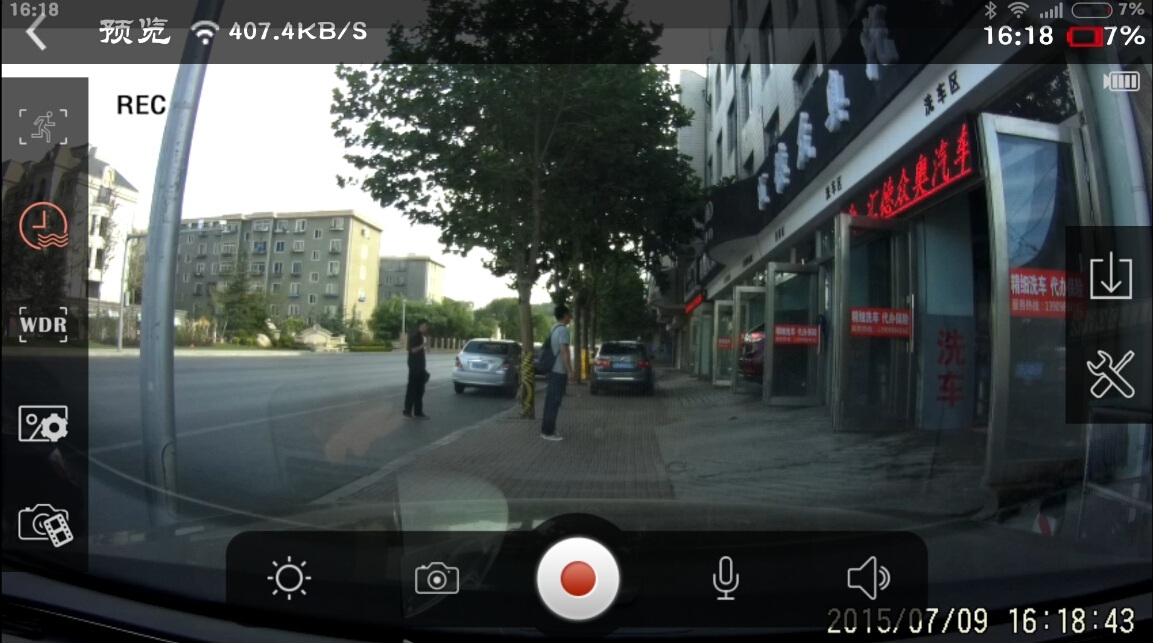The image size is (1153, 643).
Task: Tap the red record button
Action: 578,579
